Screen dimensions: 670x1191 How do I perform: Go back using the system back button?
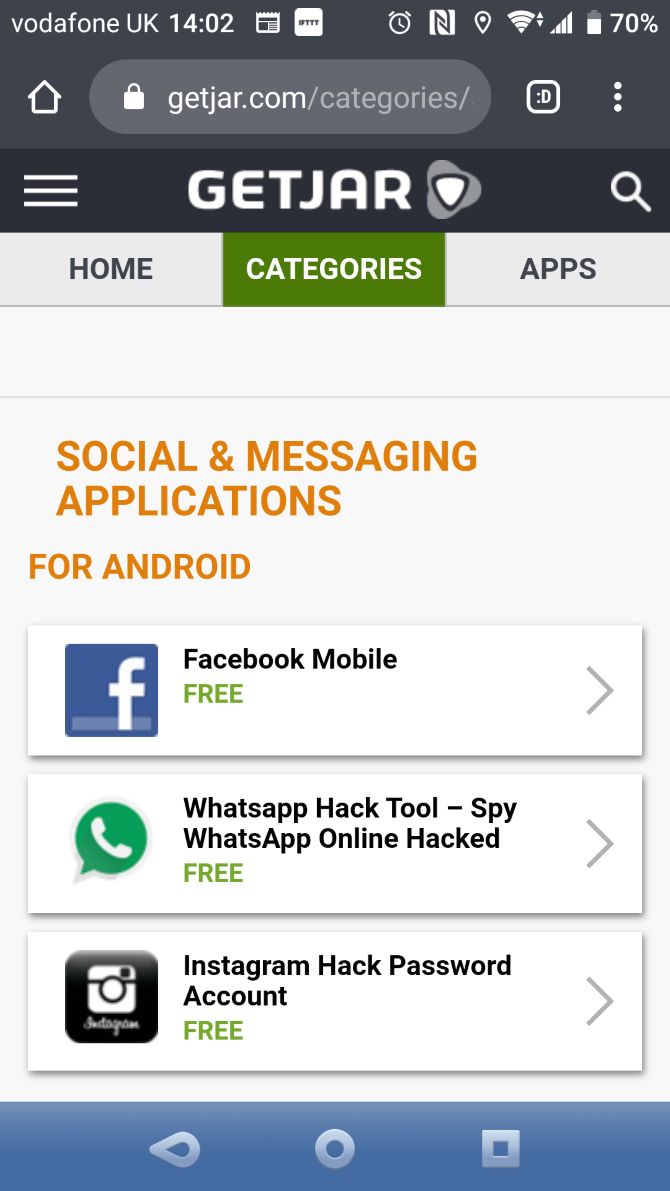point(174,1148)
